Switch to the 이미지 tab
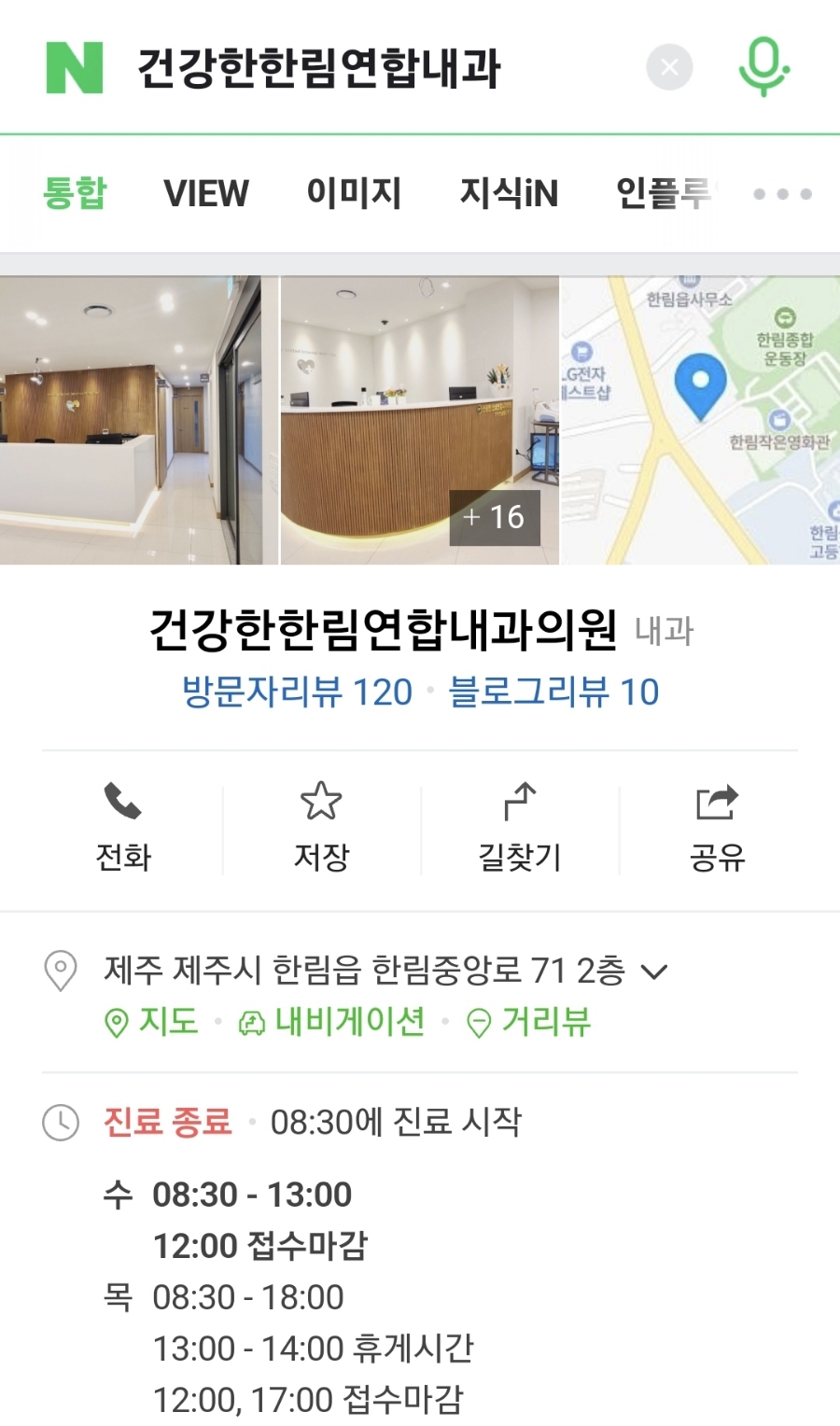Viewport: 840px width, 1426px height. coord(354,194)
